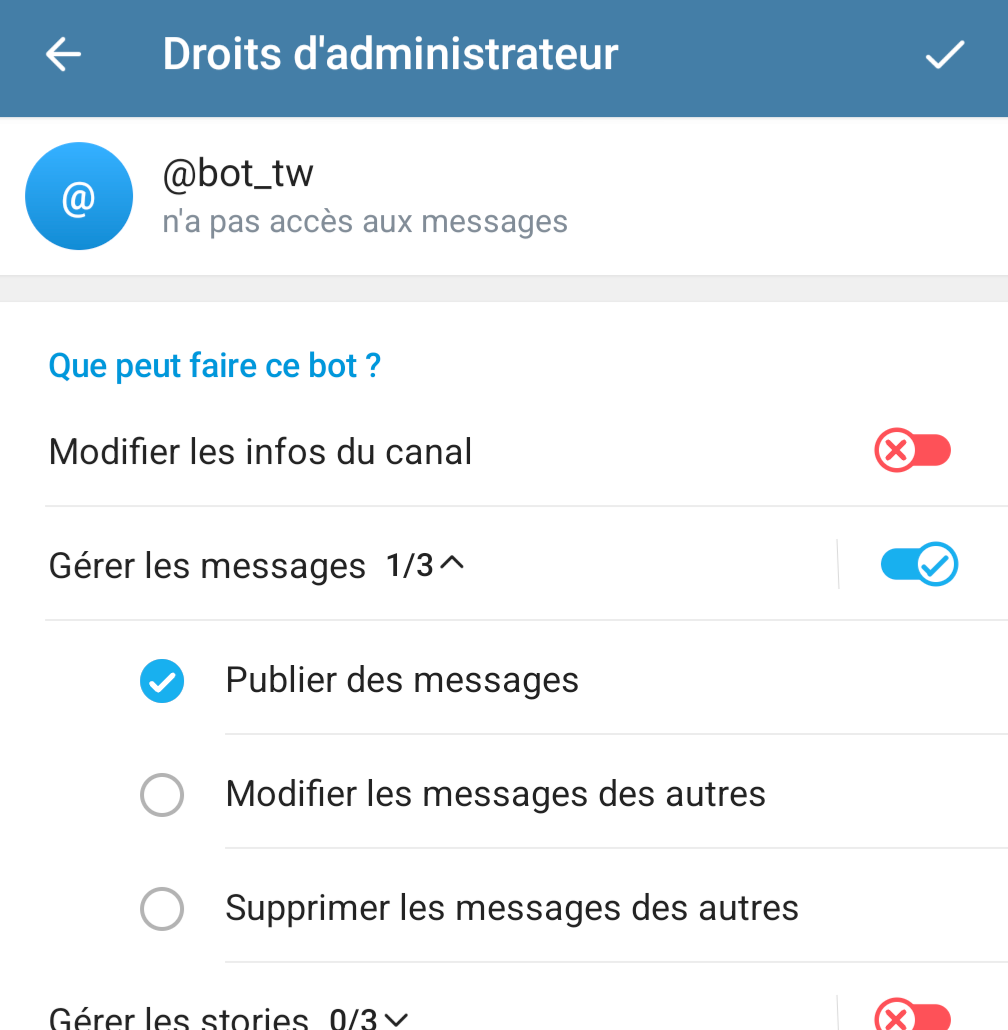Disable Gérer les messages permission

pyautogui.click(x=916, y=564)
